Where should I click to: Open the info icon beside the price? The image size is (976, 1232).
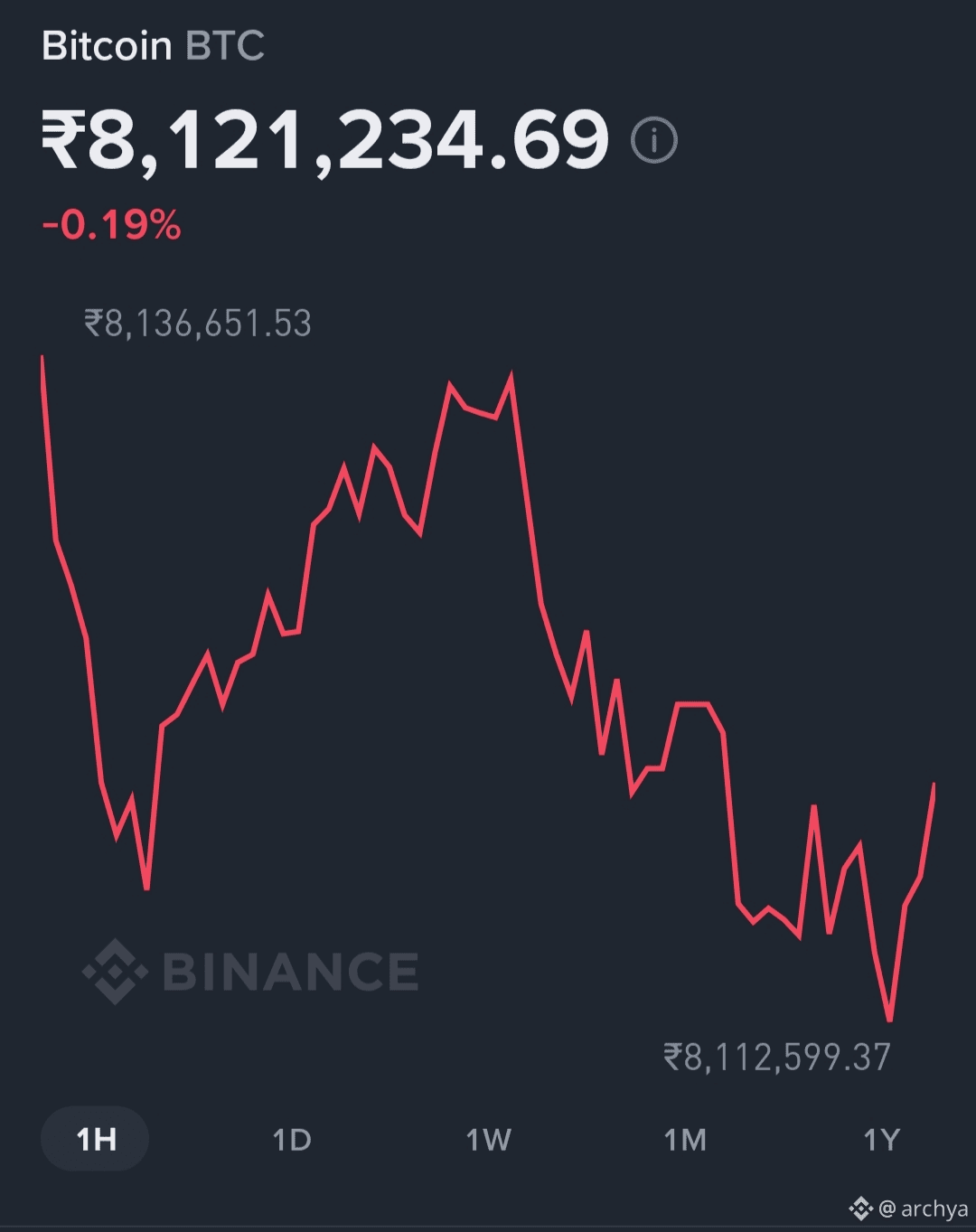click(653, 140)
